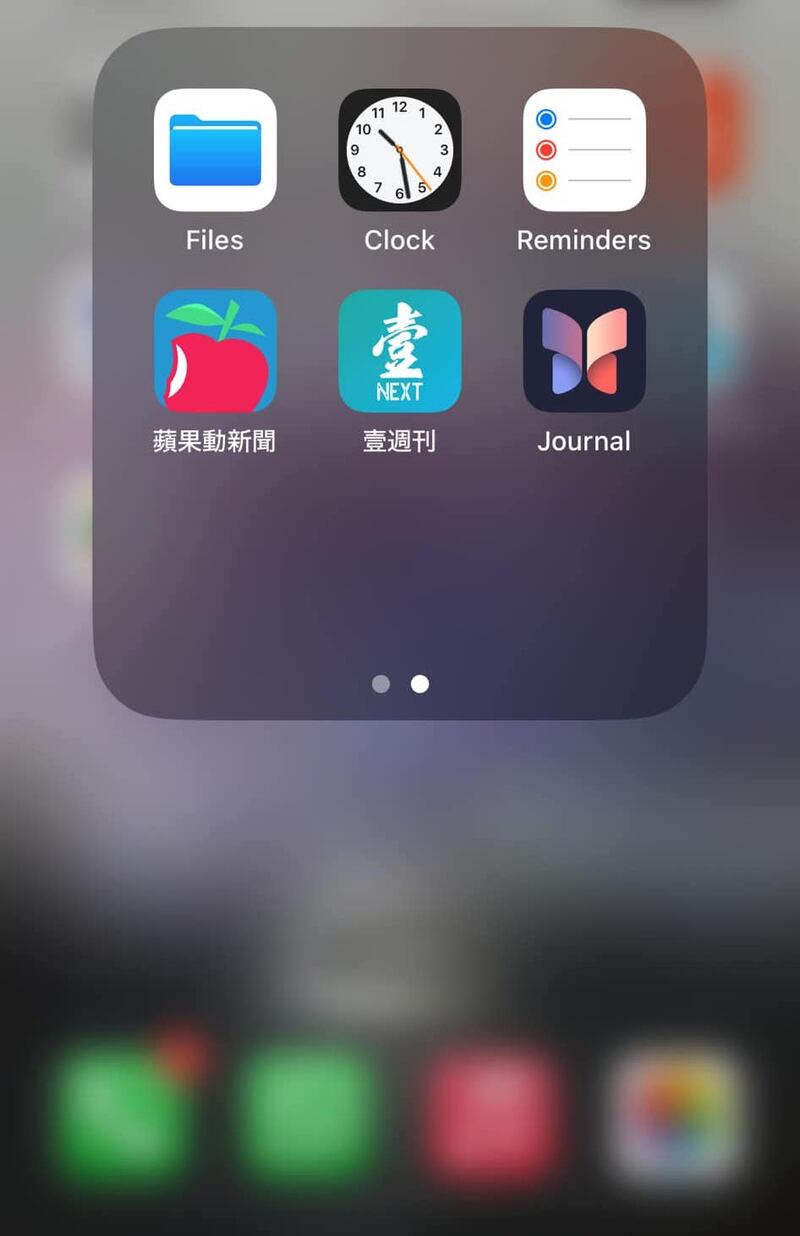
Task: Open the 蘋果動新聞 app
Action: coord(215,351)
